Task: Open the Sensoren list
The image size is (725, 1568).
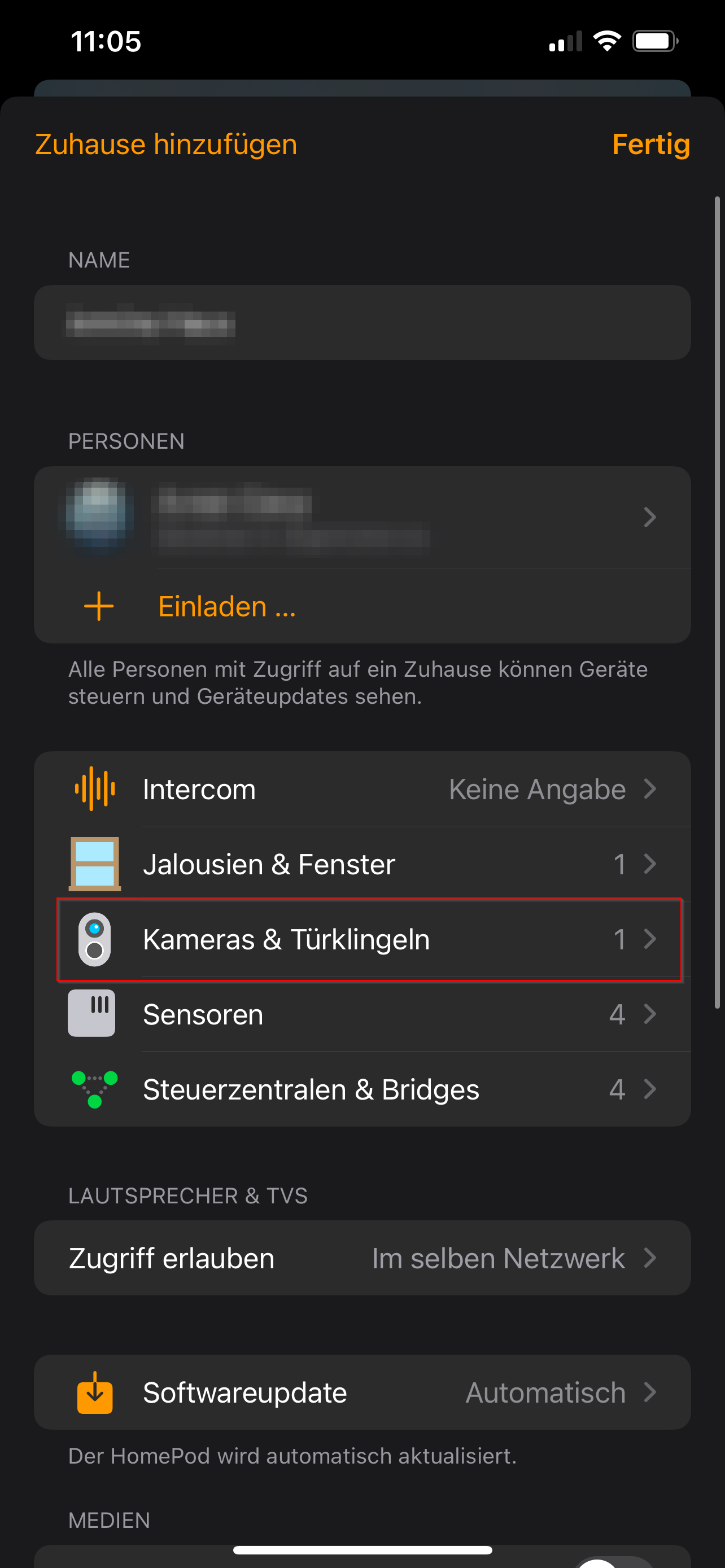Action: (361, 1014)
